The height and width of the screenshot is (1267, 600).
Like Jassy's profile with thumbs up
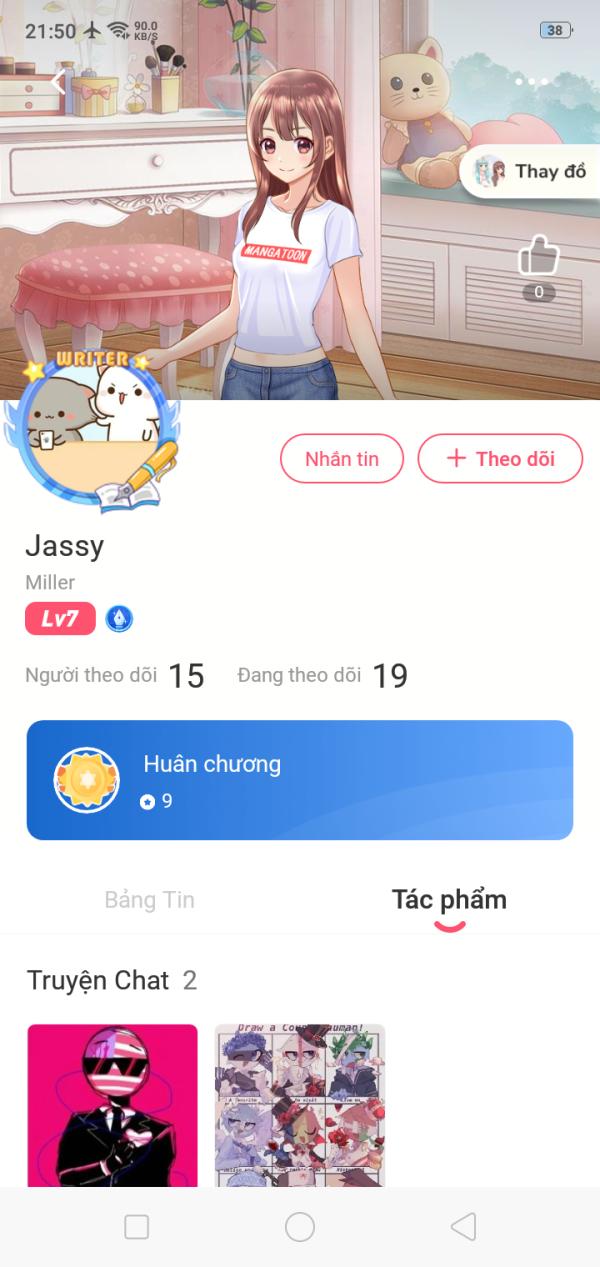[x=538, y=257]
